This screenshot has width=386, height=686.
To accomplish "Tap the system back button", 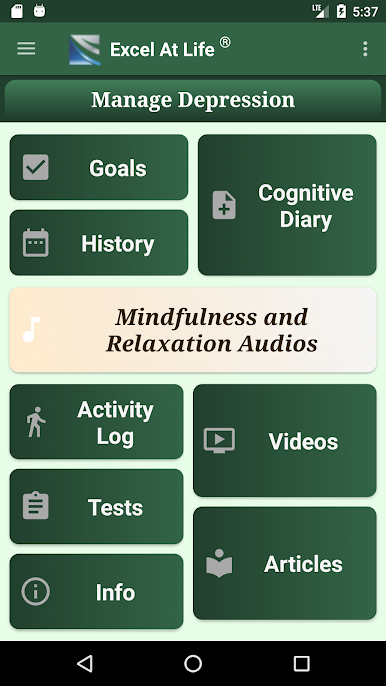I will [85, 664].
